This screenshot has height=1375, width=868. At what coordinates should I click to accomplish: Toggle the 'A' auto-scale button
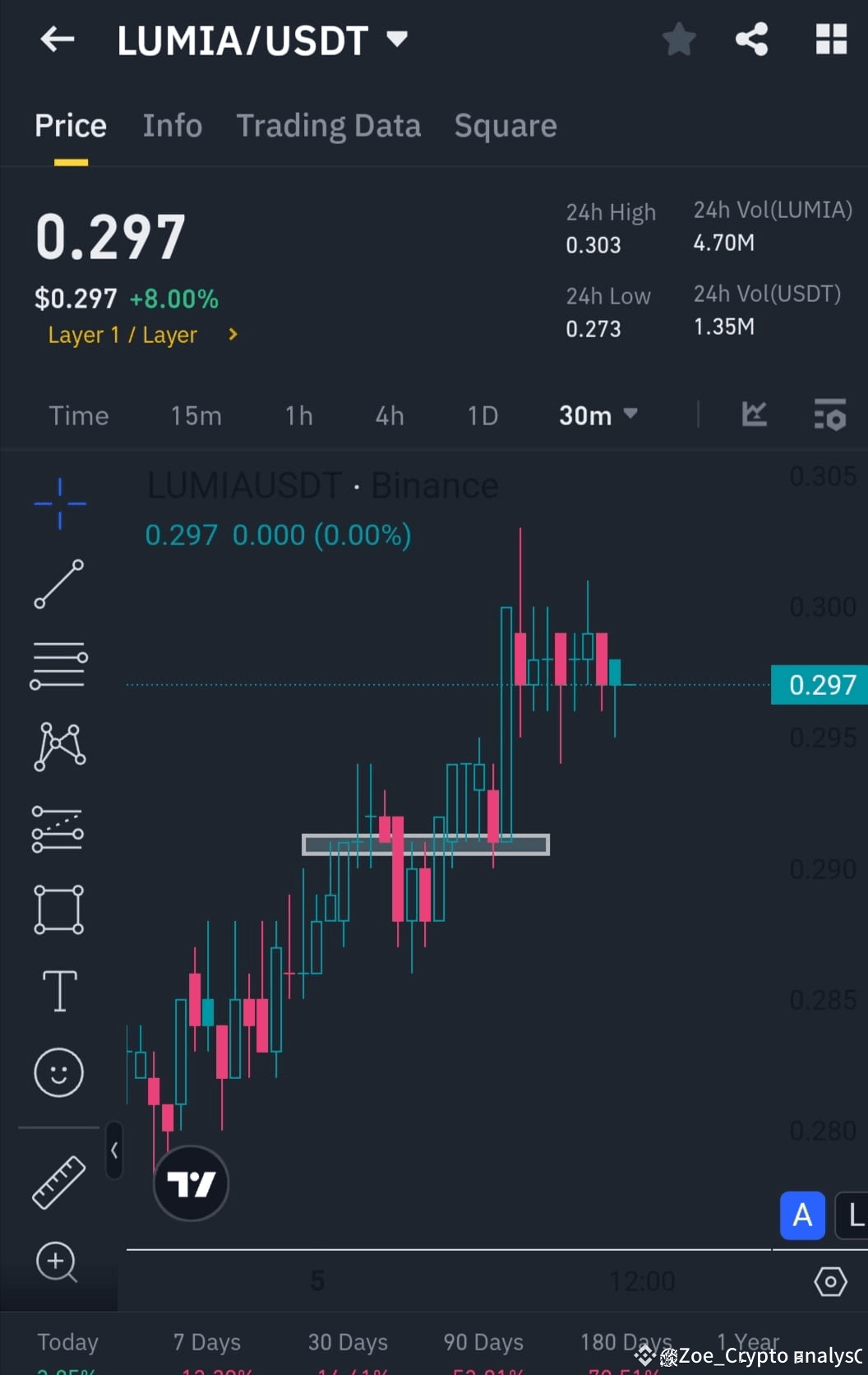pyautogui.click(x=801, y=1215)
